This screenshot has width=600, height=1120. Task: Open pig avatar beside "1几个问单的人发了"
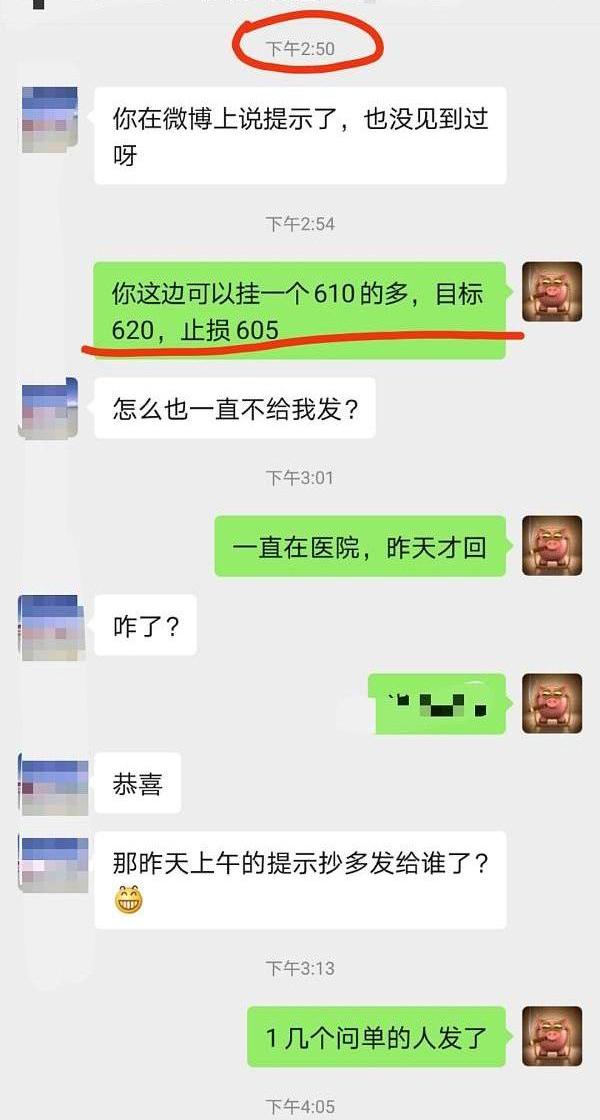[552, 1036]
